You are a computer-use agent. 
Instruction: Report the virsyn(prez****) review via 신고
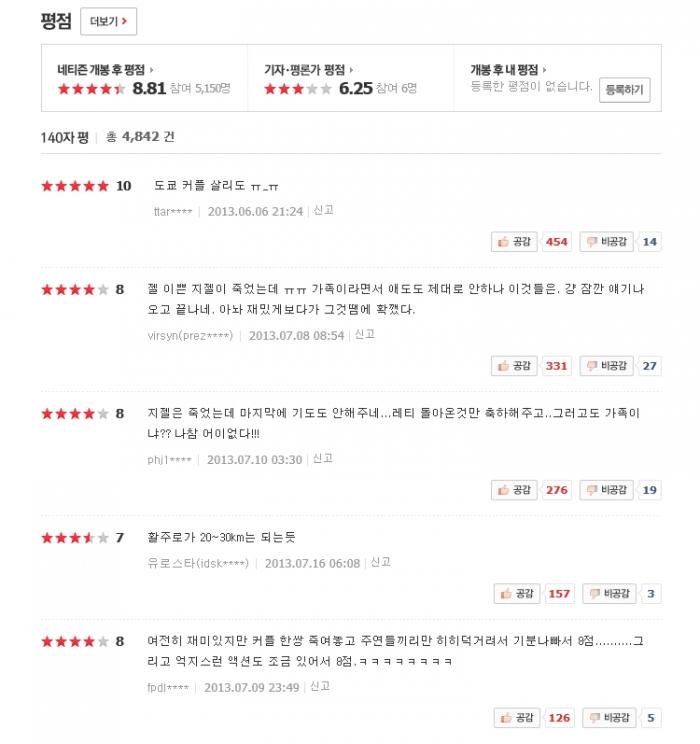[364, 335]
